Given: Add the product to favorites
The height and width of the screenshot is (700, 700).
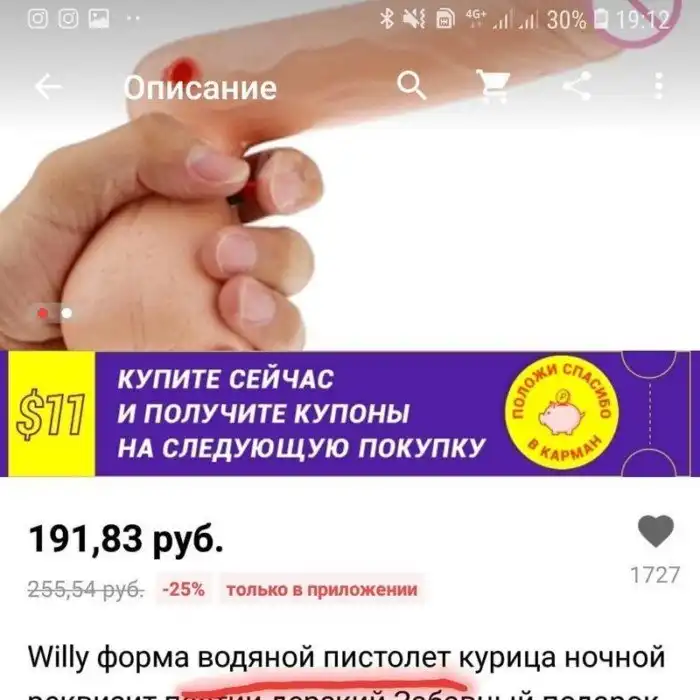Looking at the screenshot, I should coord(656,531).
